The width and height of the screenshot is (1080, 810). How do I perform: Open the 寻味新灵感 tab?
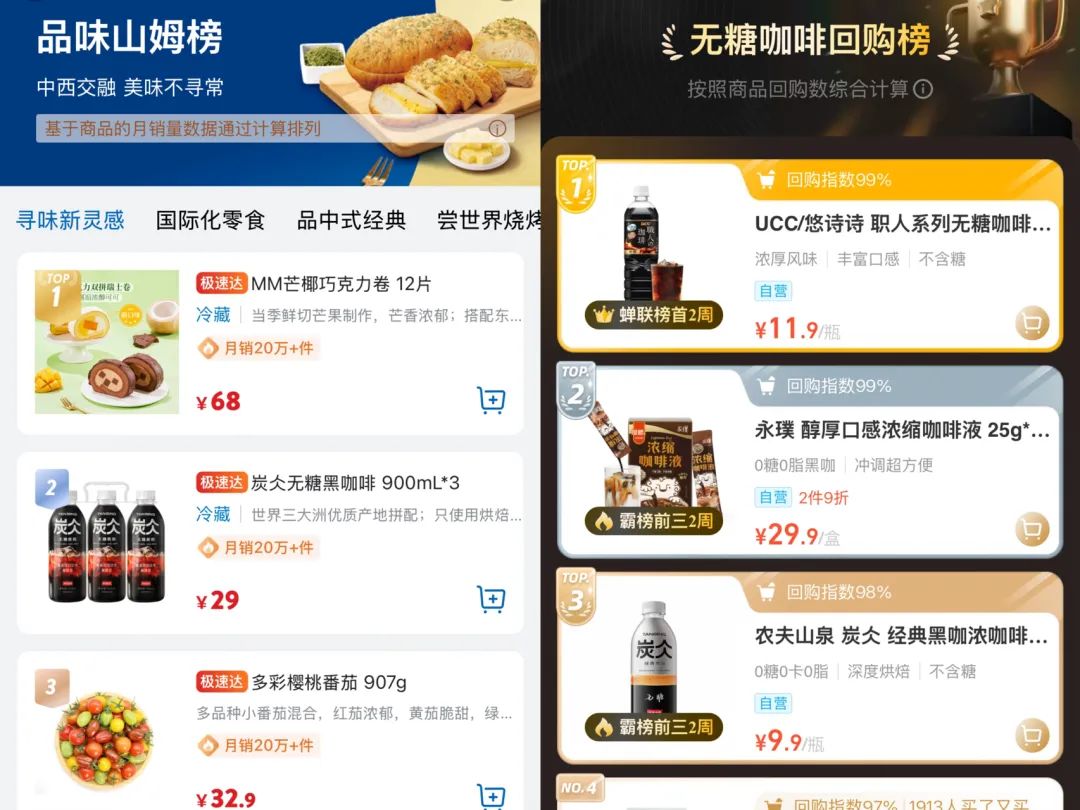point(70,220)
